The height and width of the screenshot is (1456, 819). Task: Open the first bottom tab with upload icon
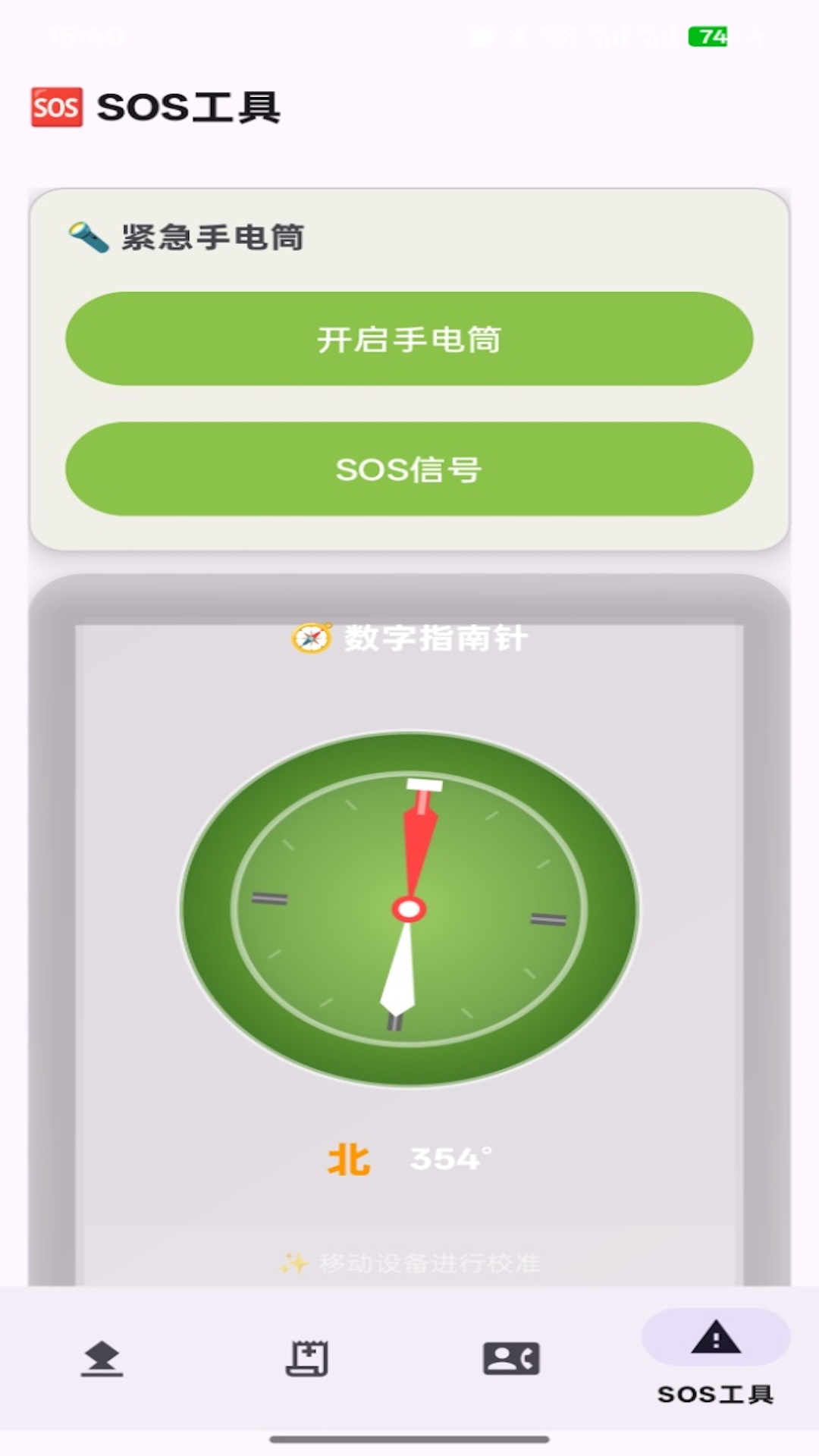[102, 1358]
